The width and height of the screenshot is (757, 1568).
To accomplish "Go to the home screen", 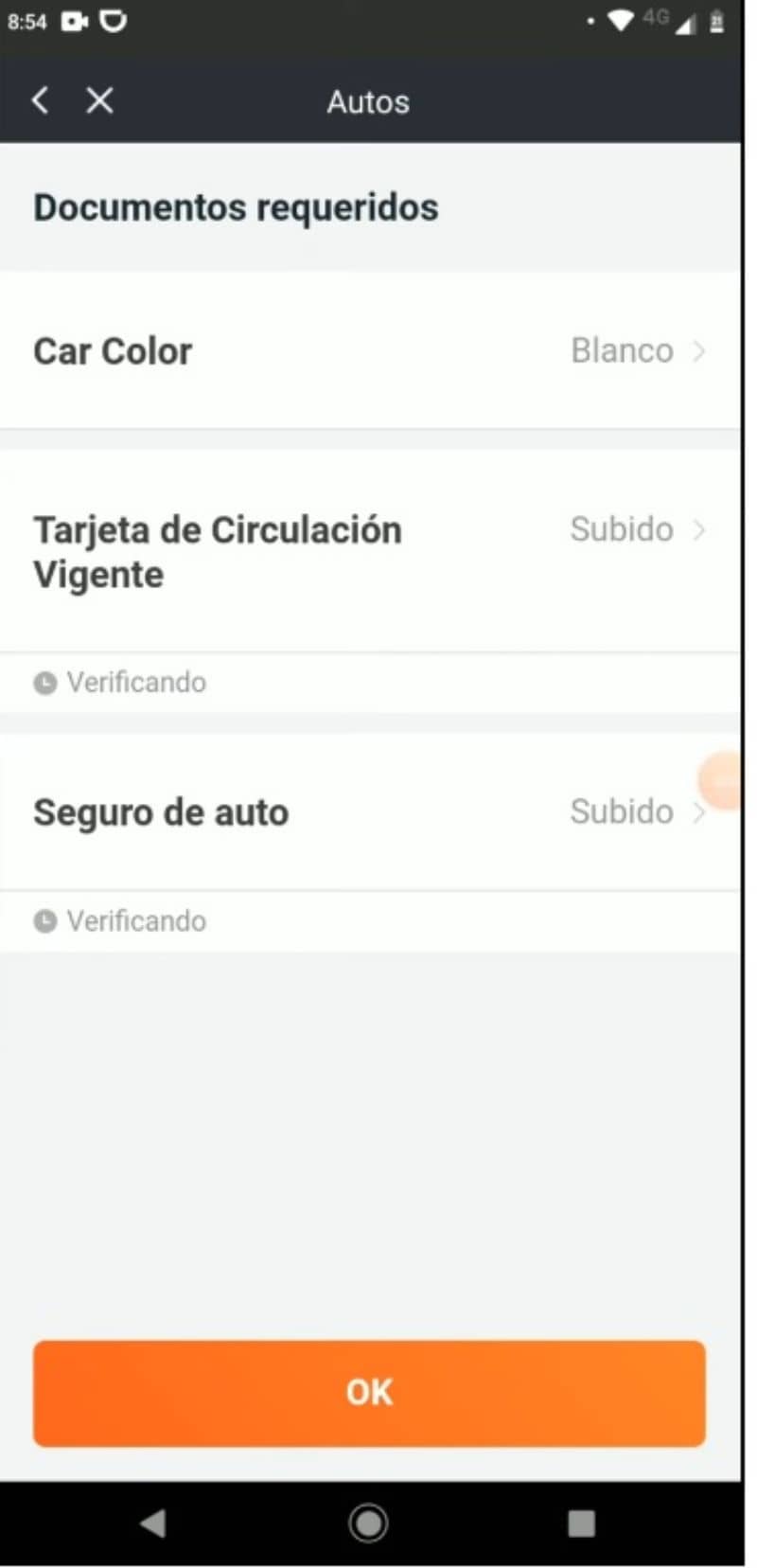I will tap(368, 1523).
